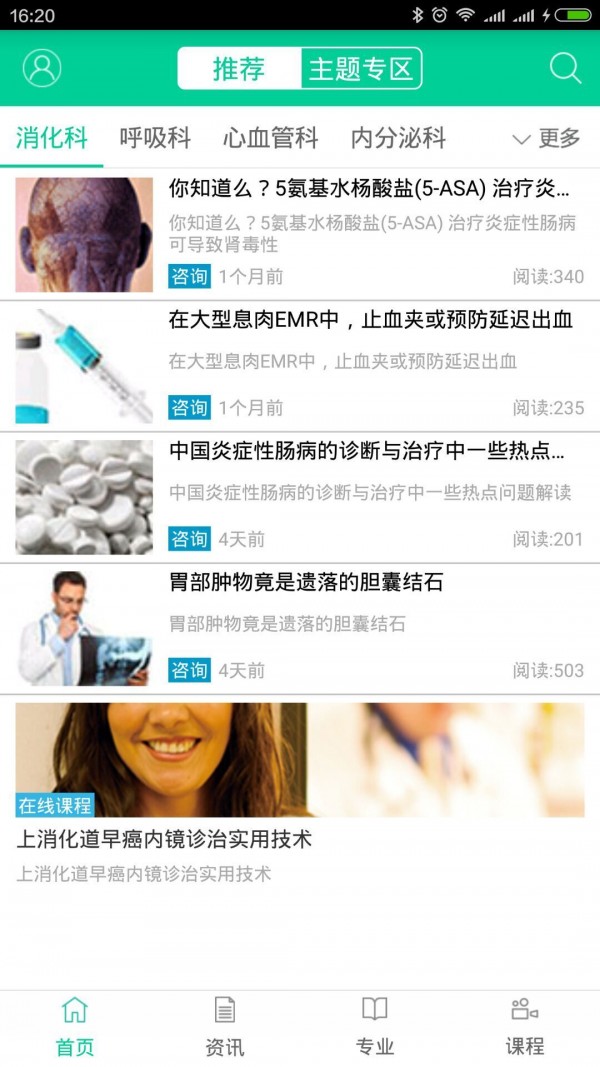
Task: Switch to the 专业 bottom tab
Action: pos(375,1027)
